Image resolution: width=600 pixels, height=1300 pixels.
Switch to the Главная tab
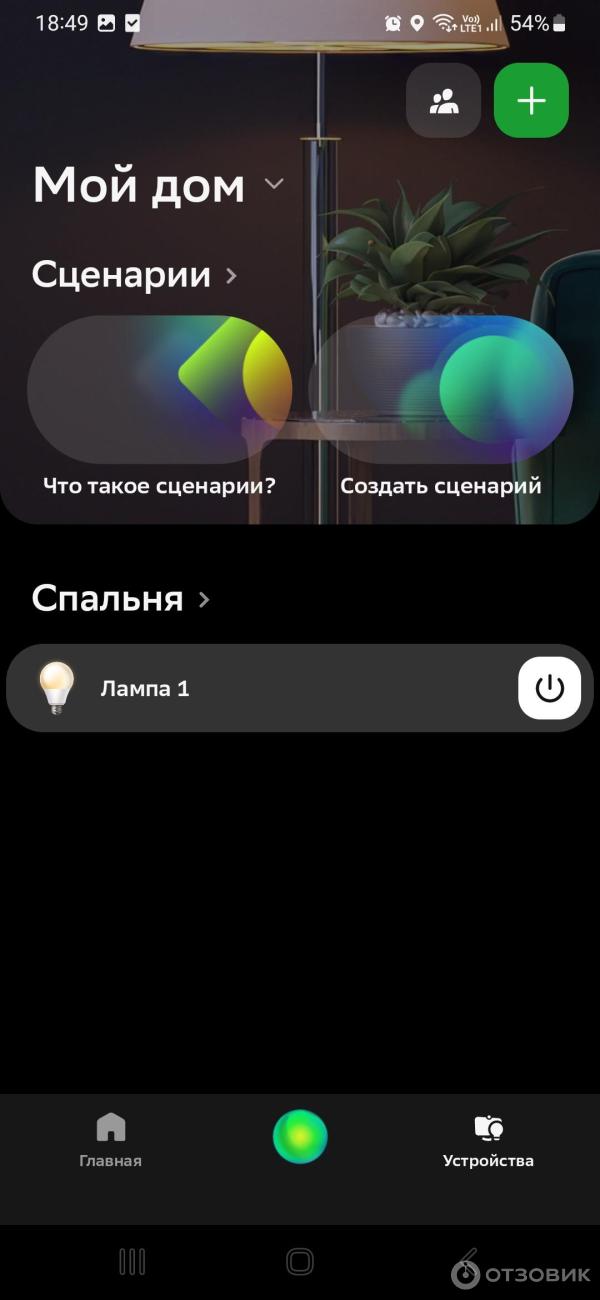[110, 1140]
